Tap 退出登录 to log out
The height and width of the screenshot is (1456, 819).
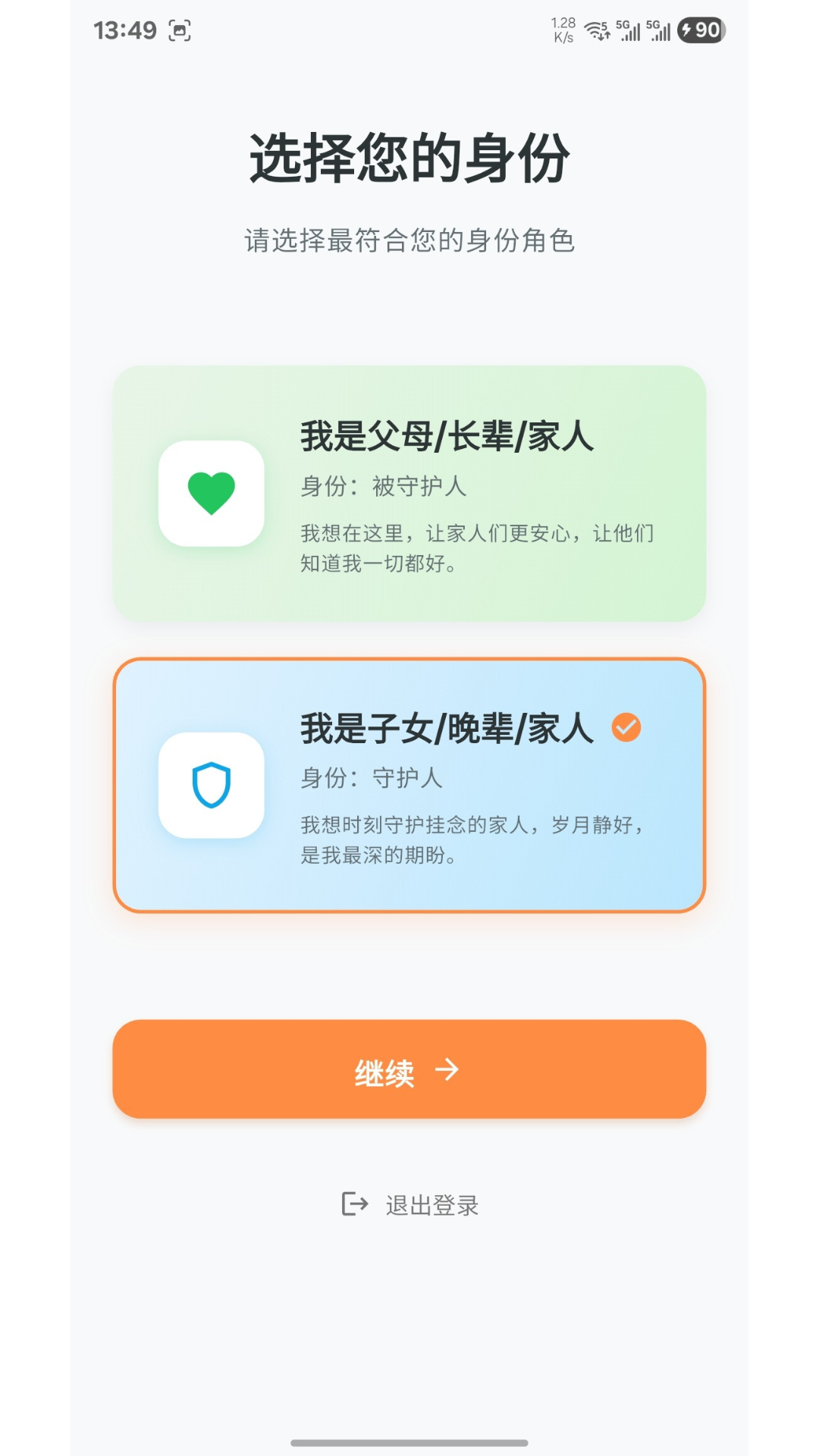click(431, 1203)
